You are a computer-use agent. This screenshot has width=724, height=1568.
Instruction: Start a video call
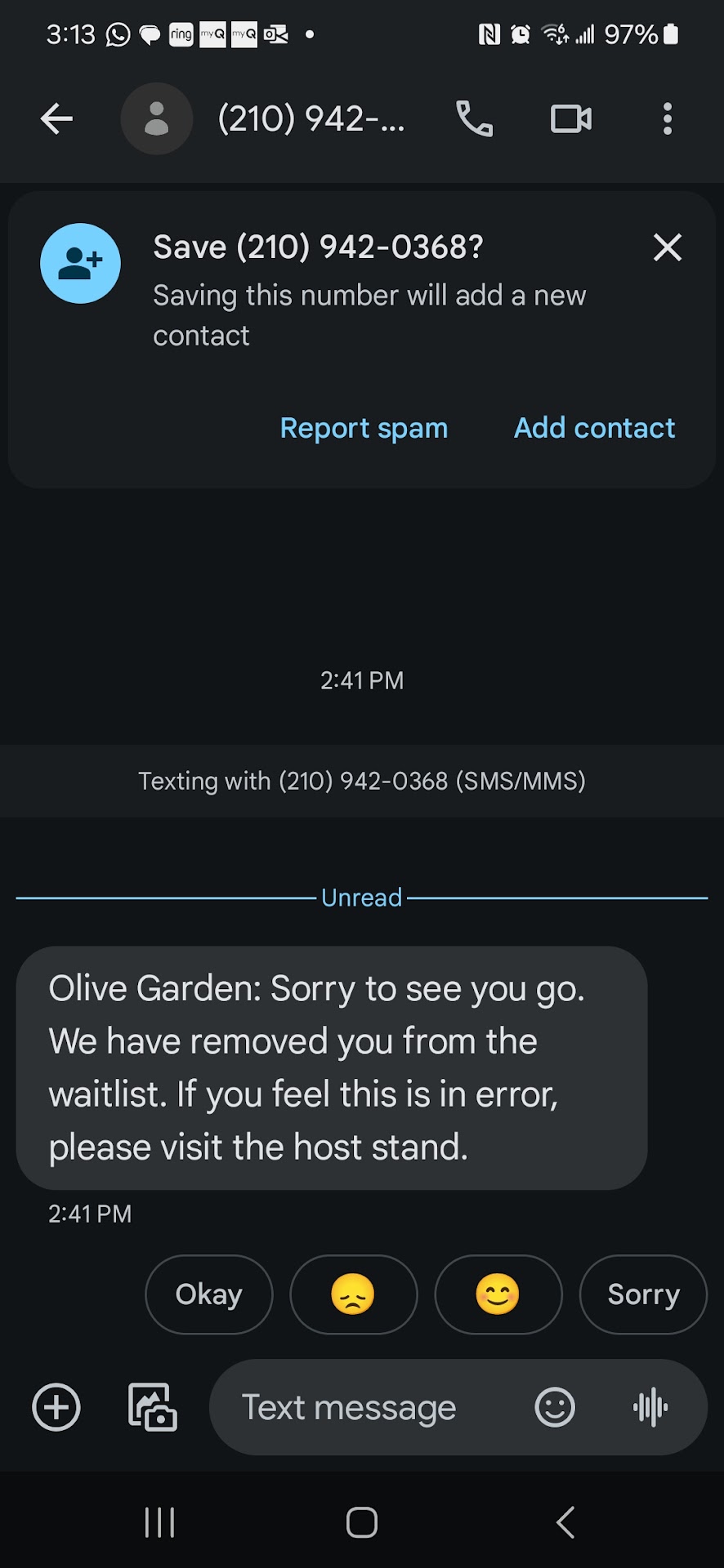[571, 119]
